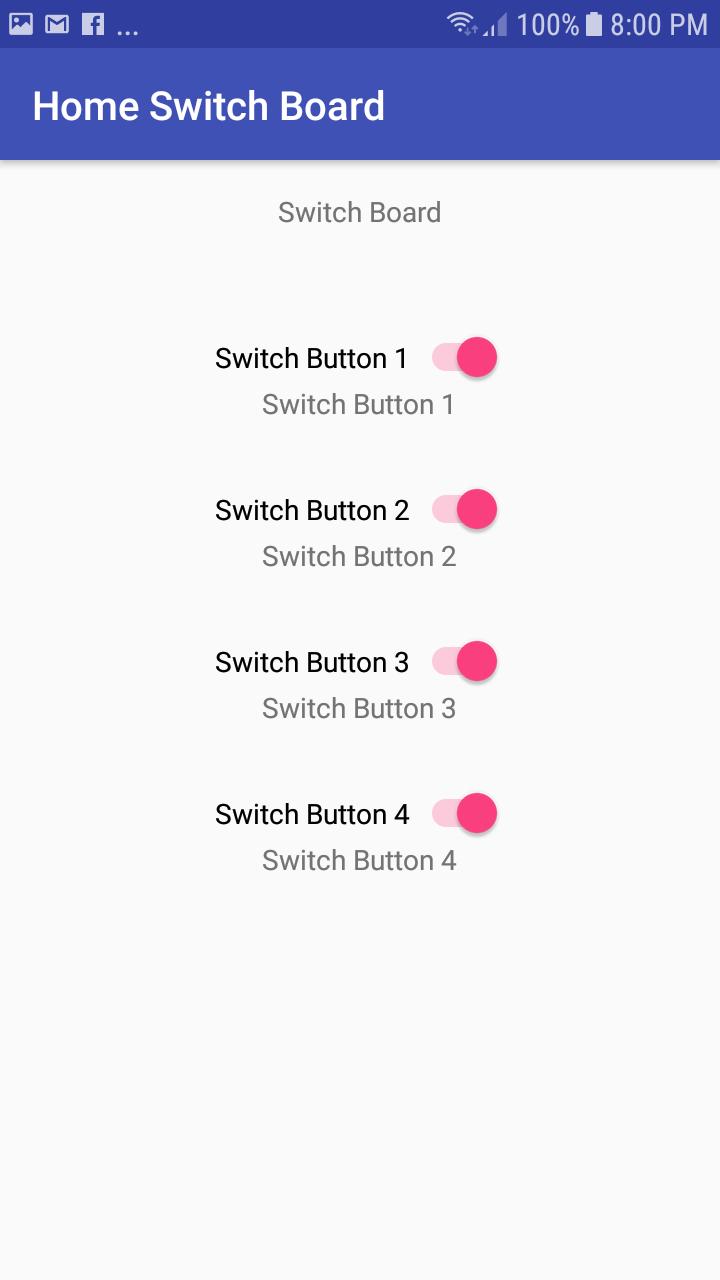Disable Switch Button 3
This screenshot has width=720, height=1280.
click(x=465, y=661)
